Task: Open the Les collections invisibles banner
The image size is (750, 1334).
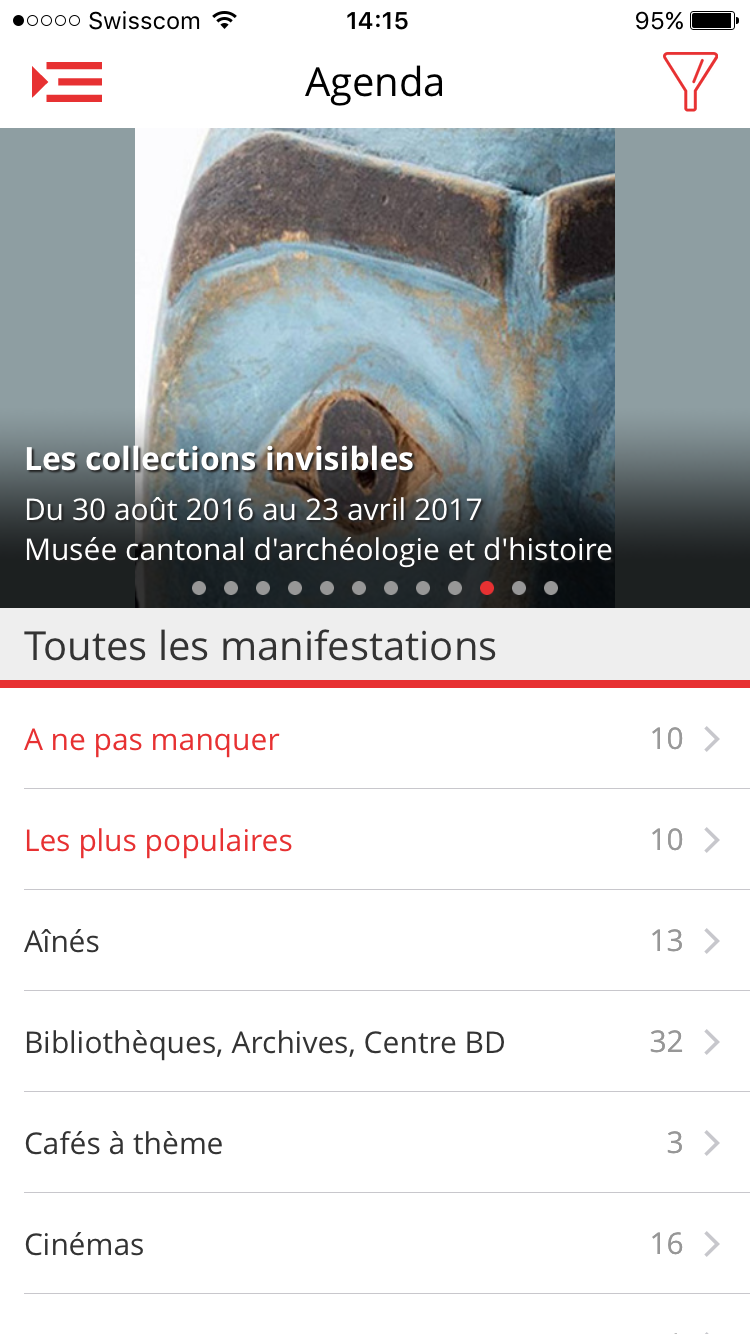Action: point(375,368)
